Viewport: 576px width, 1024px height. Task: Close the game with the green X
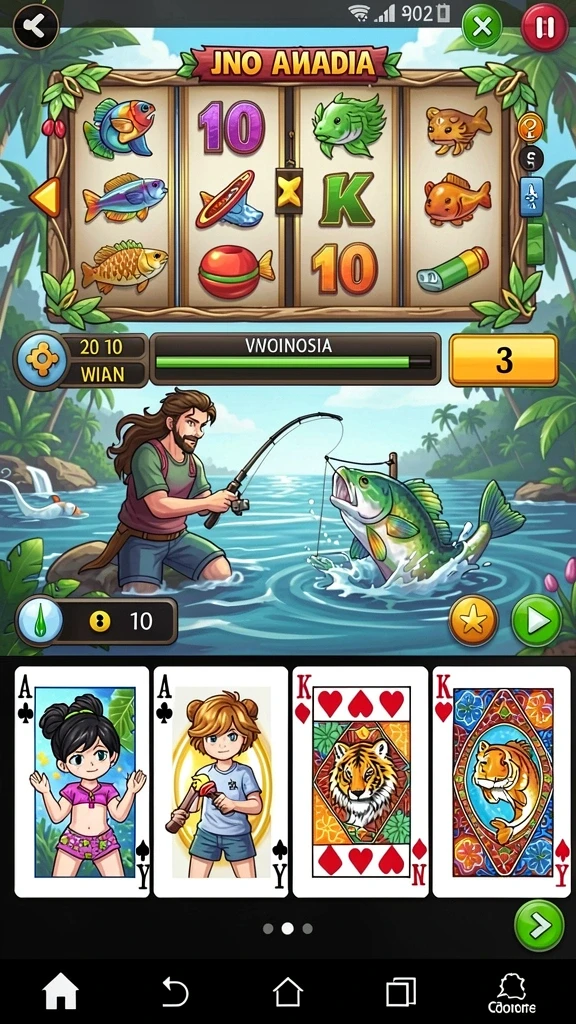click(x=482, y=27)
